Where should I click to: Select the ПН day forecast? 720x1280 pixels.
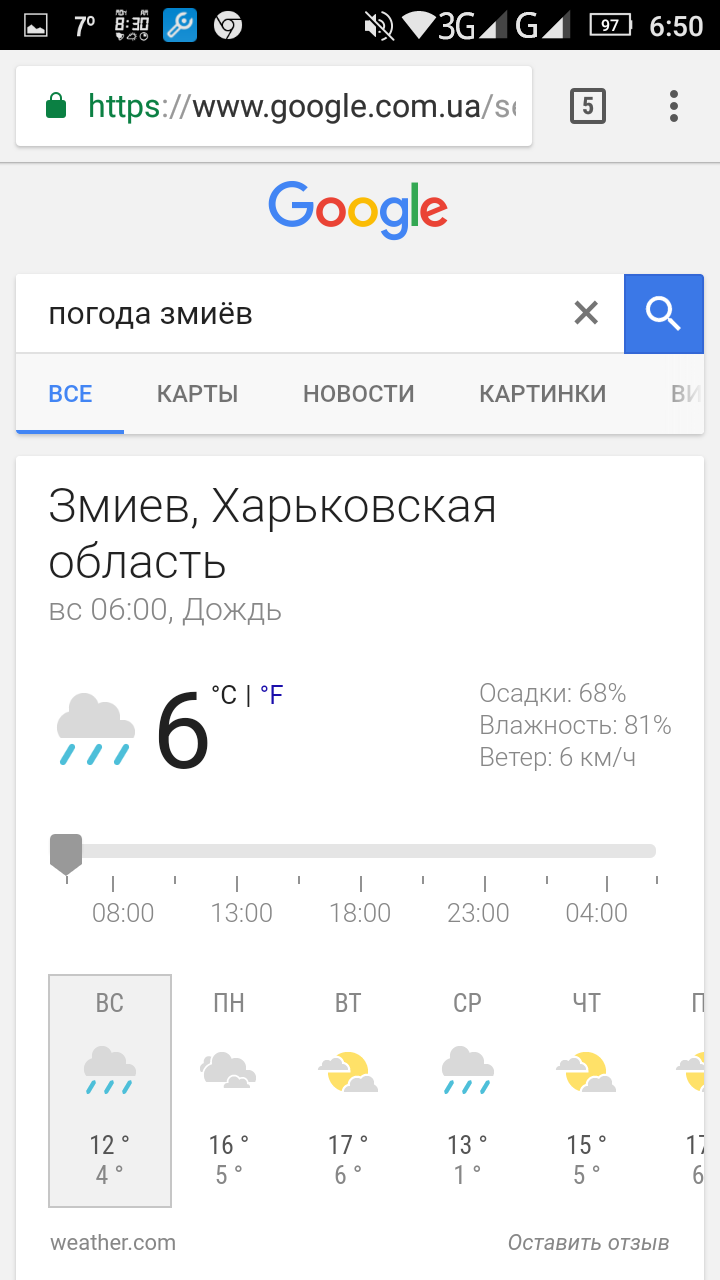229,1090
